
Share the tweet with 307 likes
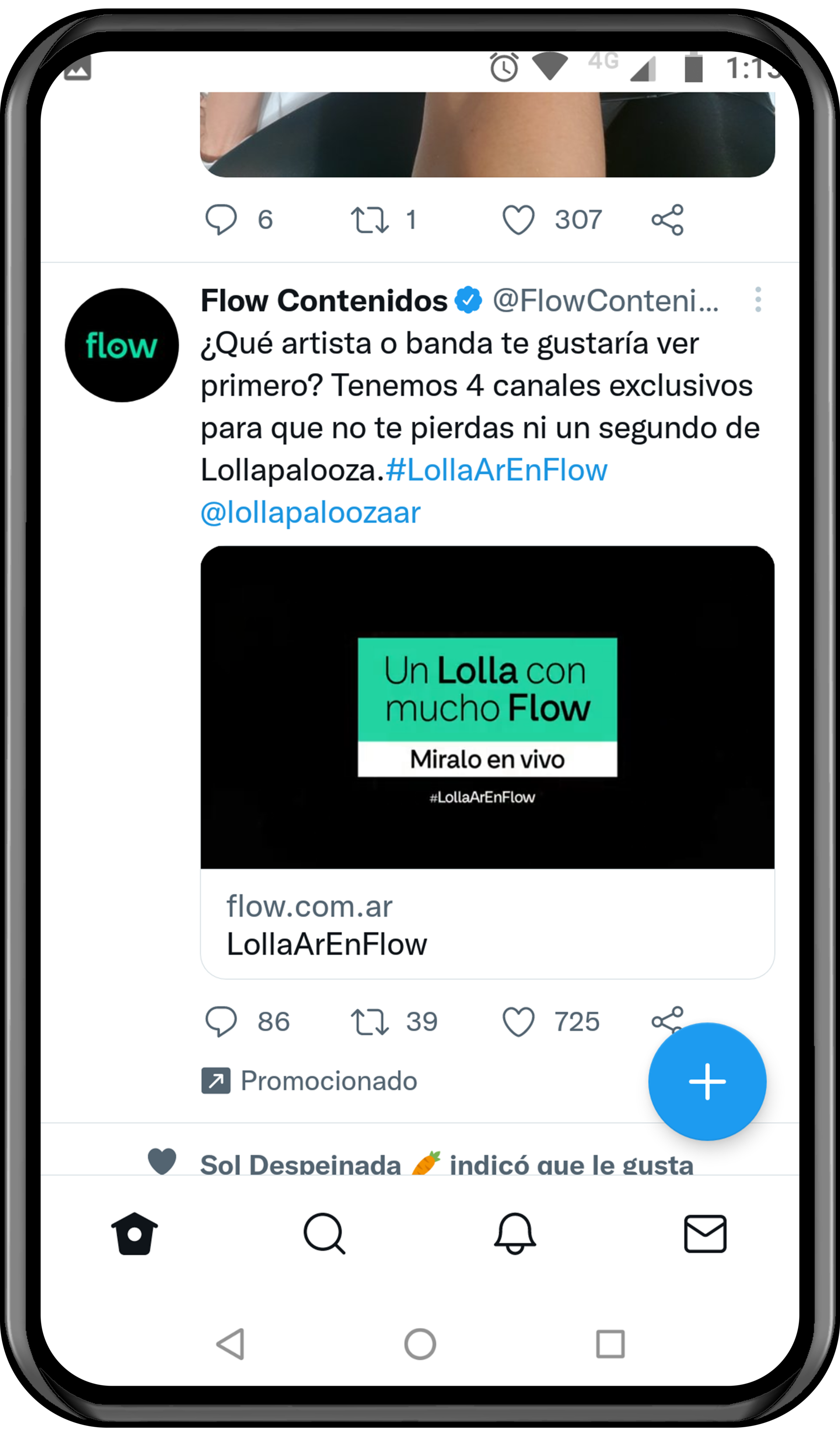pos(667,220)
